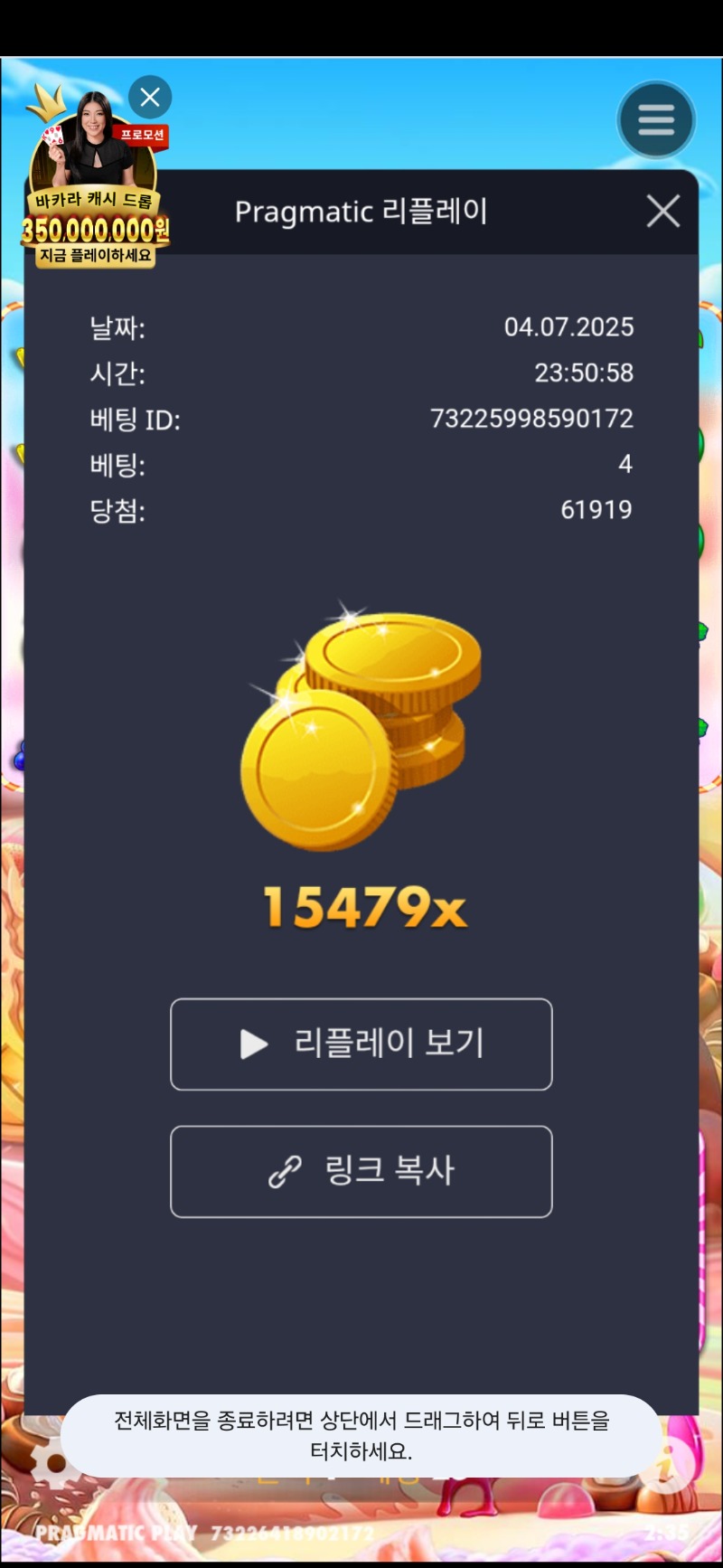The image size is (723, 1568).
Task: Copy the replay link with 링크 복사
Action: (x=361, y=1171)
